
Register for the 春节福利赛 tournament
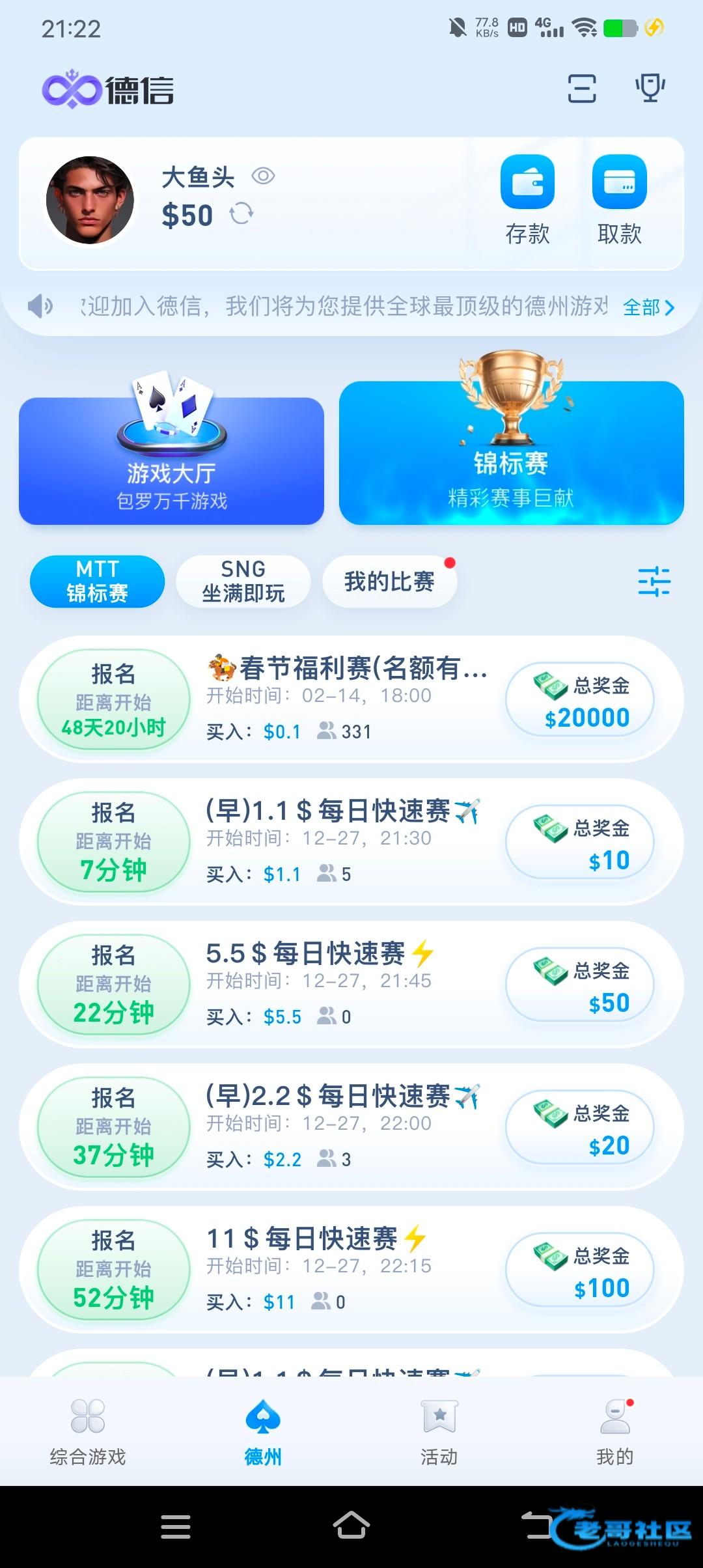point(113,699)
